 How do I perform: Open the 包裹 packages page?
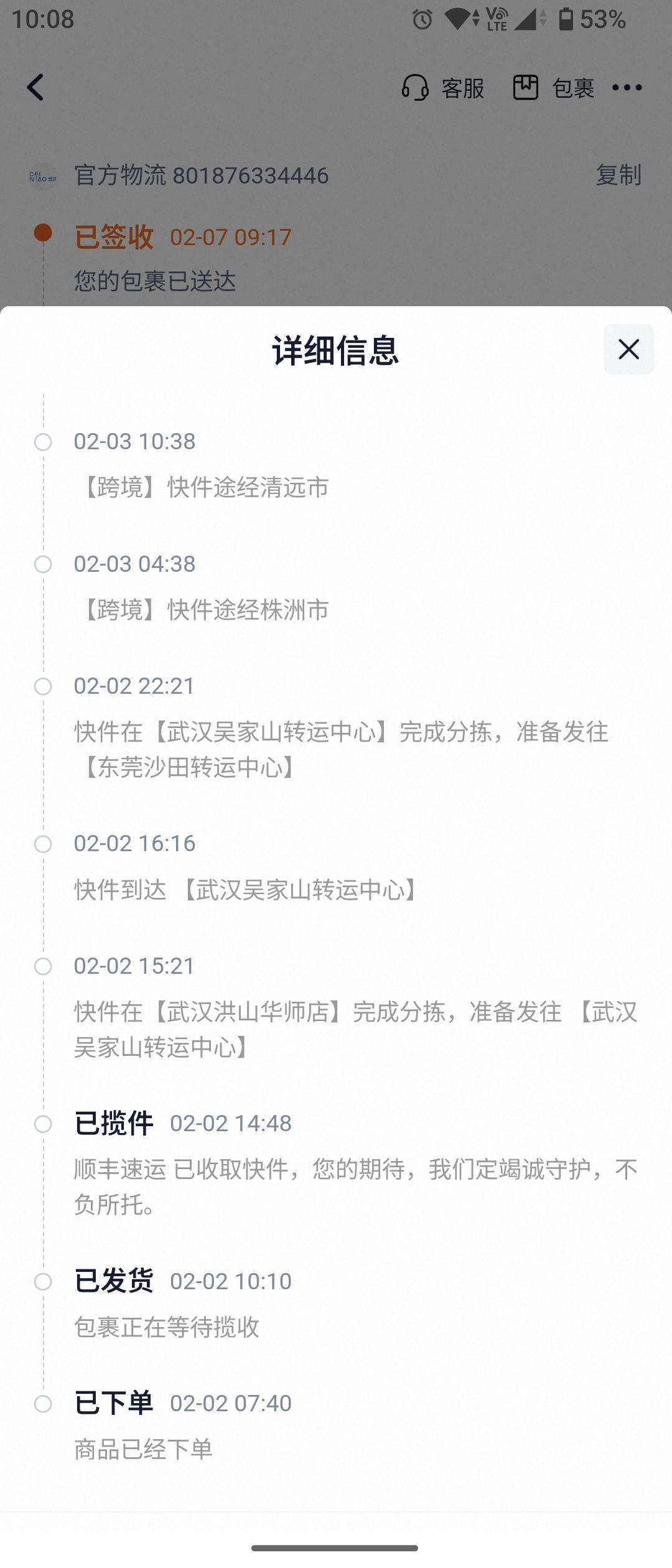pos(554,88)
